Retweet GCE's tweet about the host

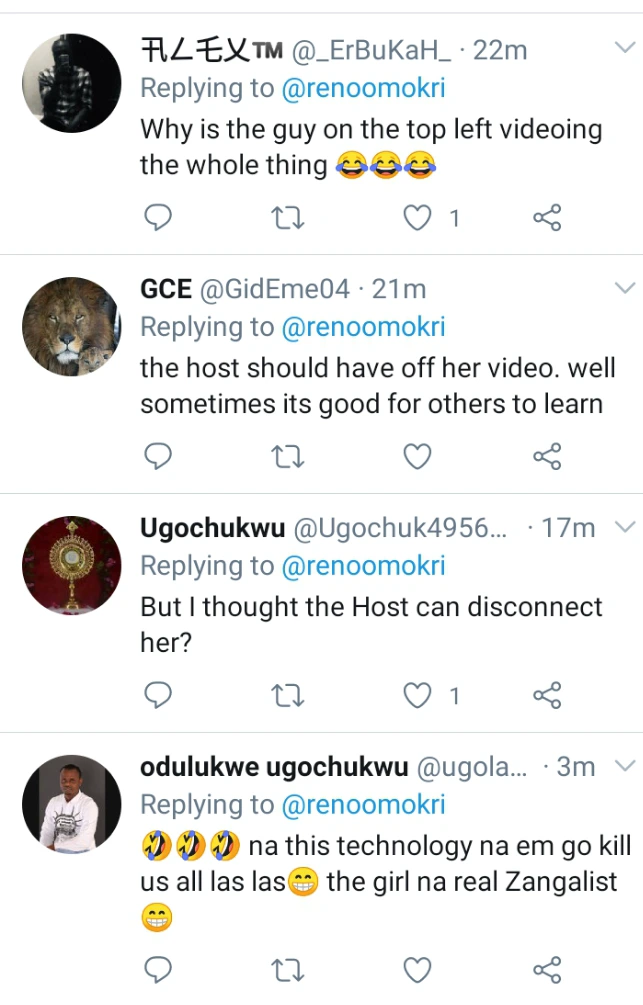[288, 457]
